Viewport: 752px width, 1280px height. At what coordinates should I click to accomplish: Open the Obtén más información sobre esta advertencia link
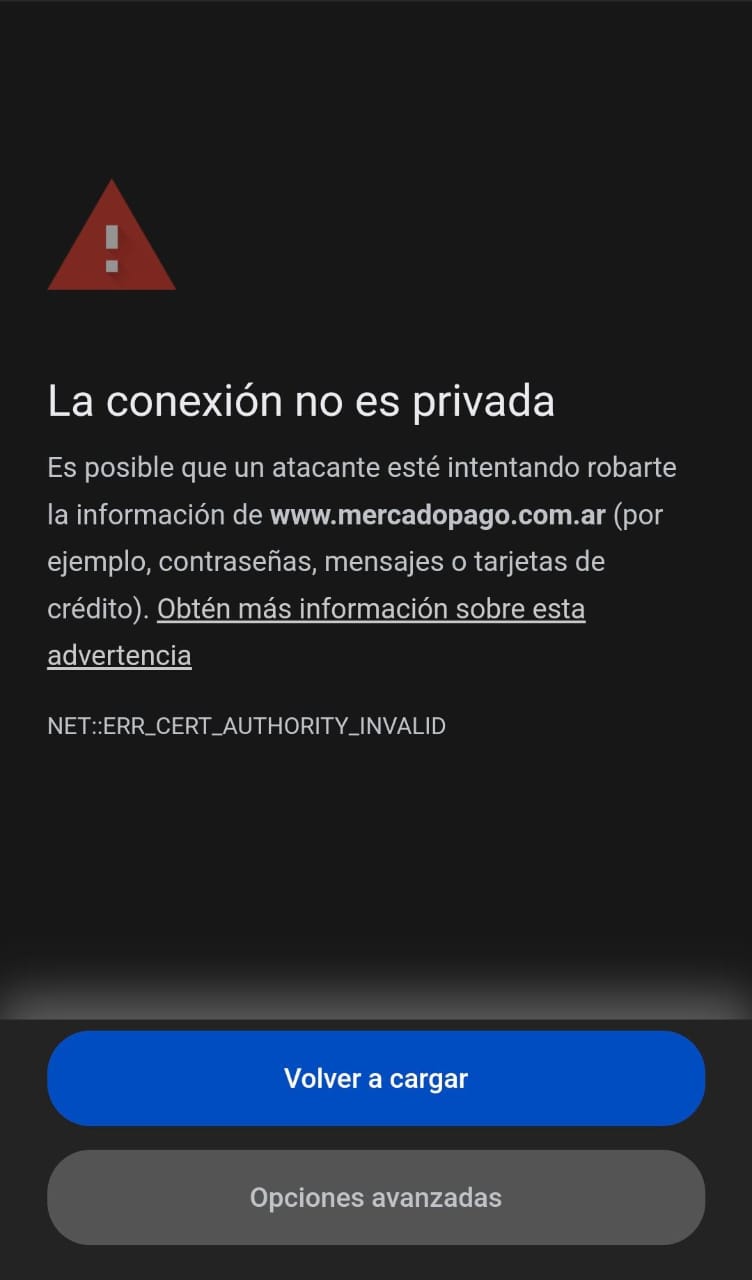tap(370, 609)
